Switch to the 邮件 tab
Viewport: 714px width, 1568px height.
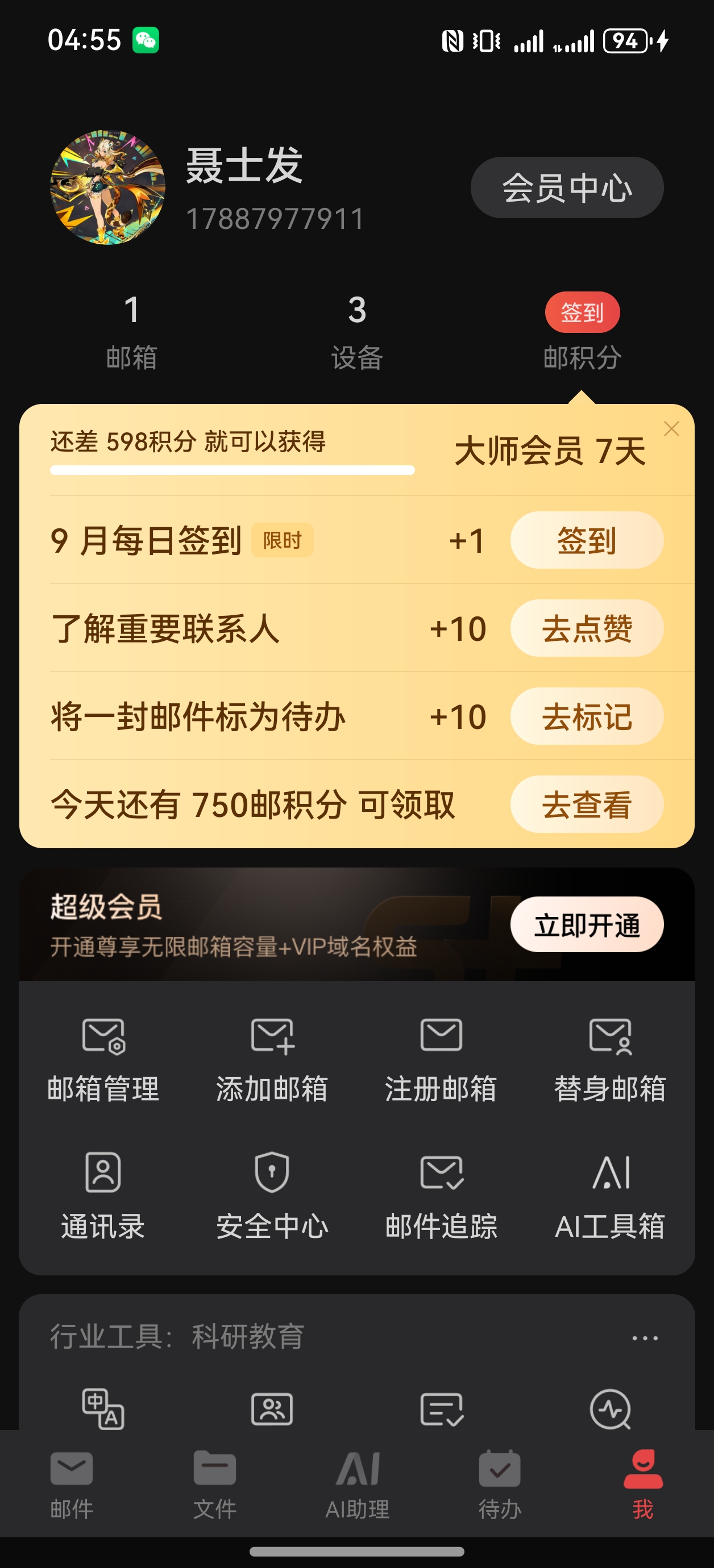tap(72, 1484)
